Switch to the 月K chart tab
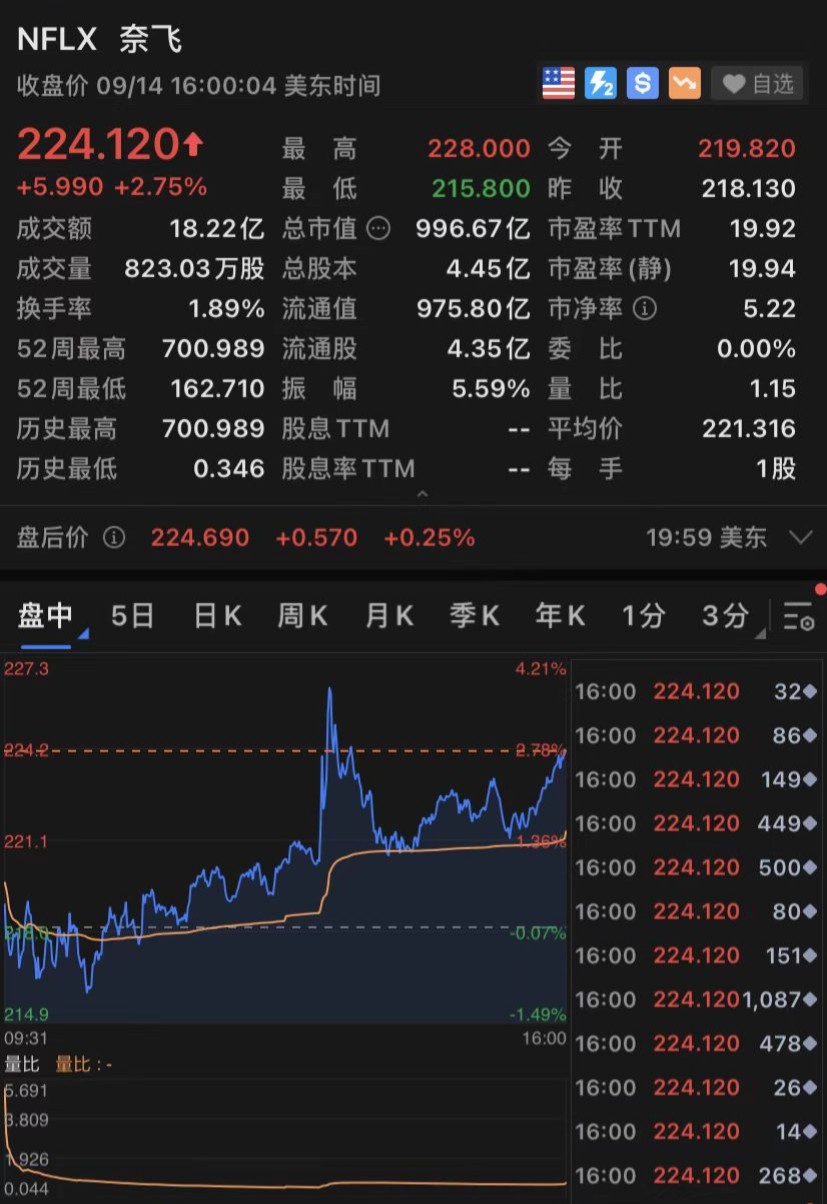This screenshot has width=827, height=1204. (x=389, y=616)
